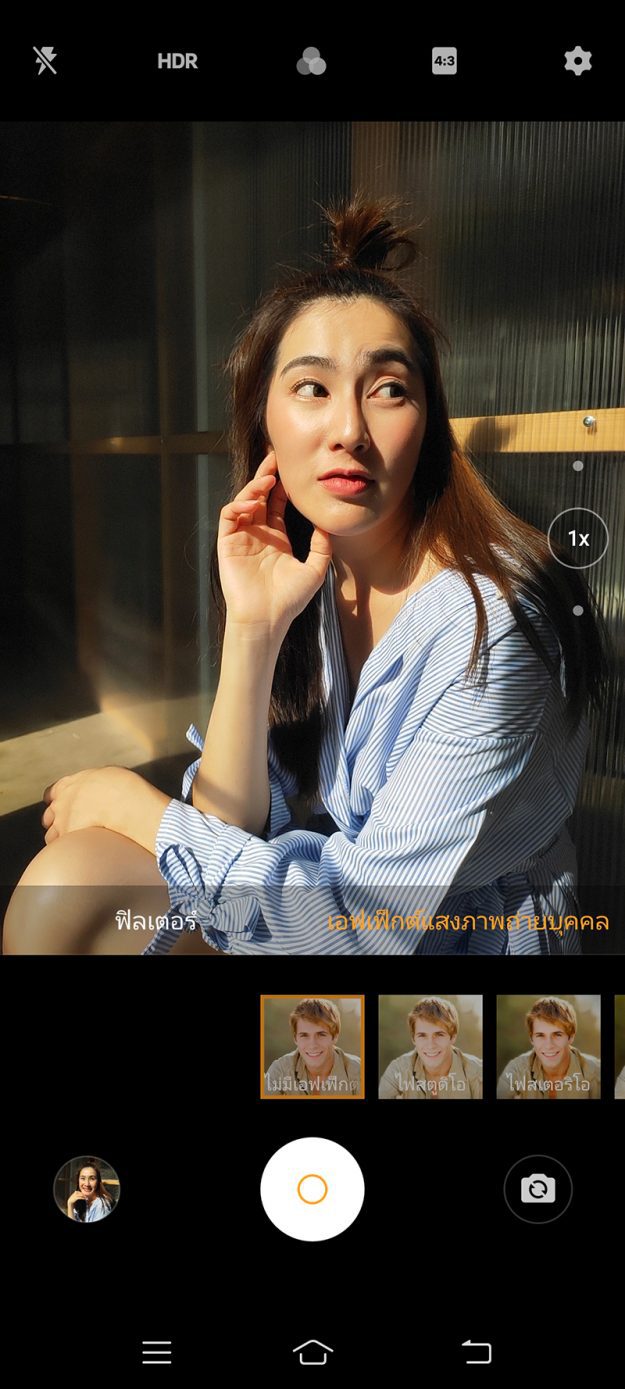This screenshot has height=1389, width=625.
Task: Open camera settings gear
Action: 577,61
